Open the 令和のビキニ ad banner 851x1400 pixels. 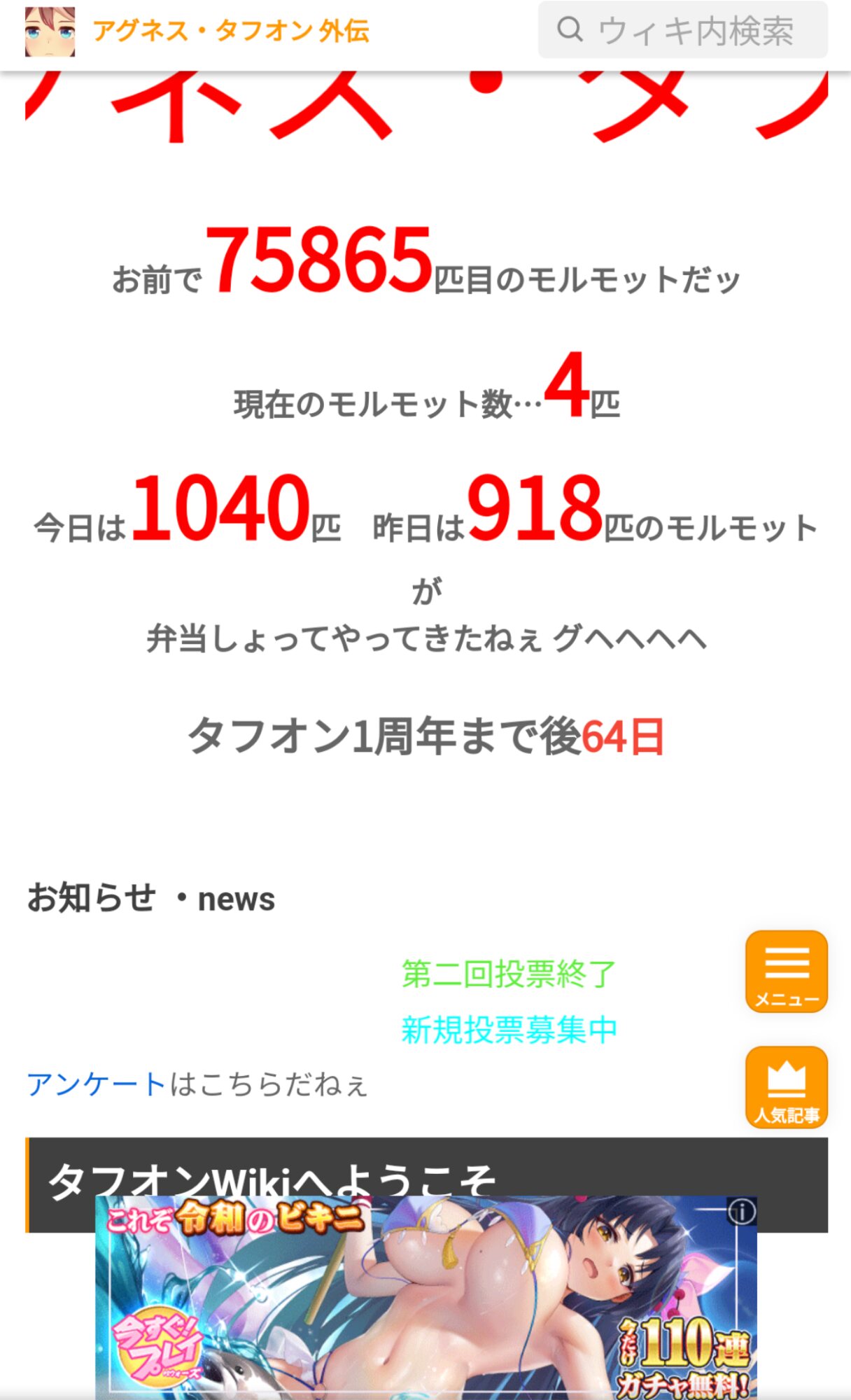coord(425,1302)
